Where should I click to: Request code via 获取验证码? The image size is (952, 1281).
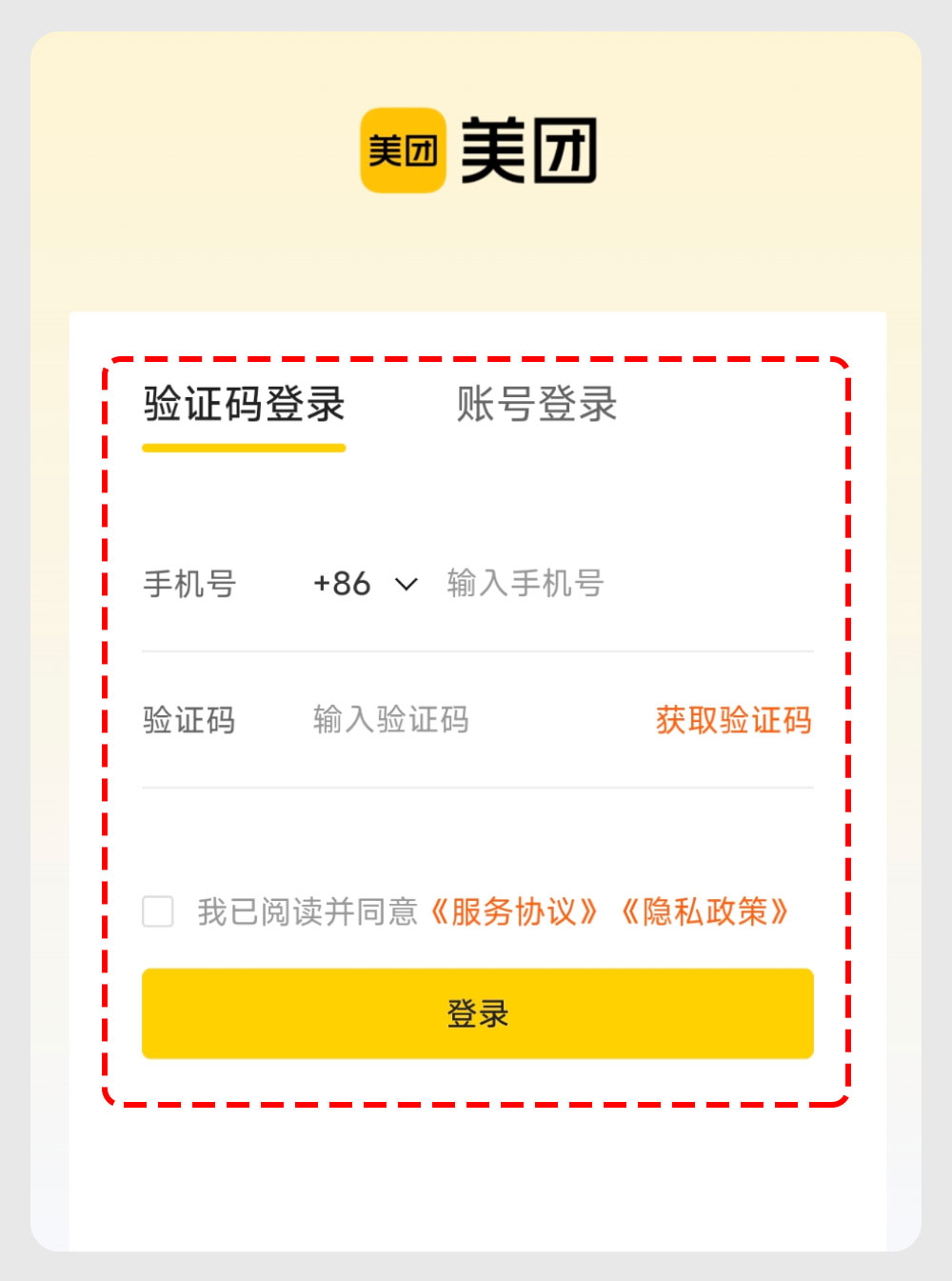coord(733,720)
